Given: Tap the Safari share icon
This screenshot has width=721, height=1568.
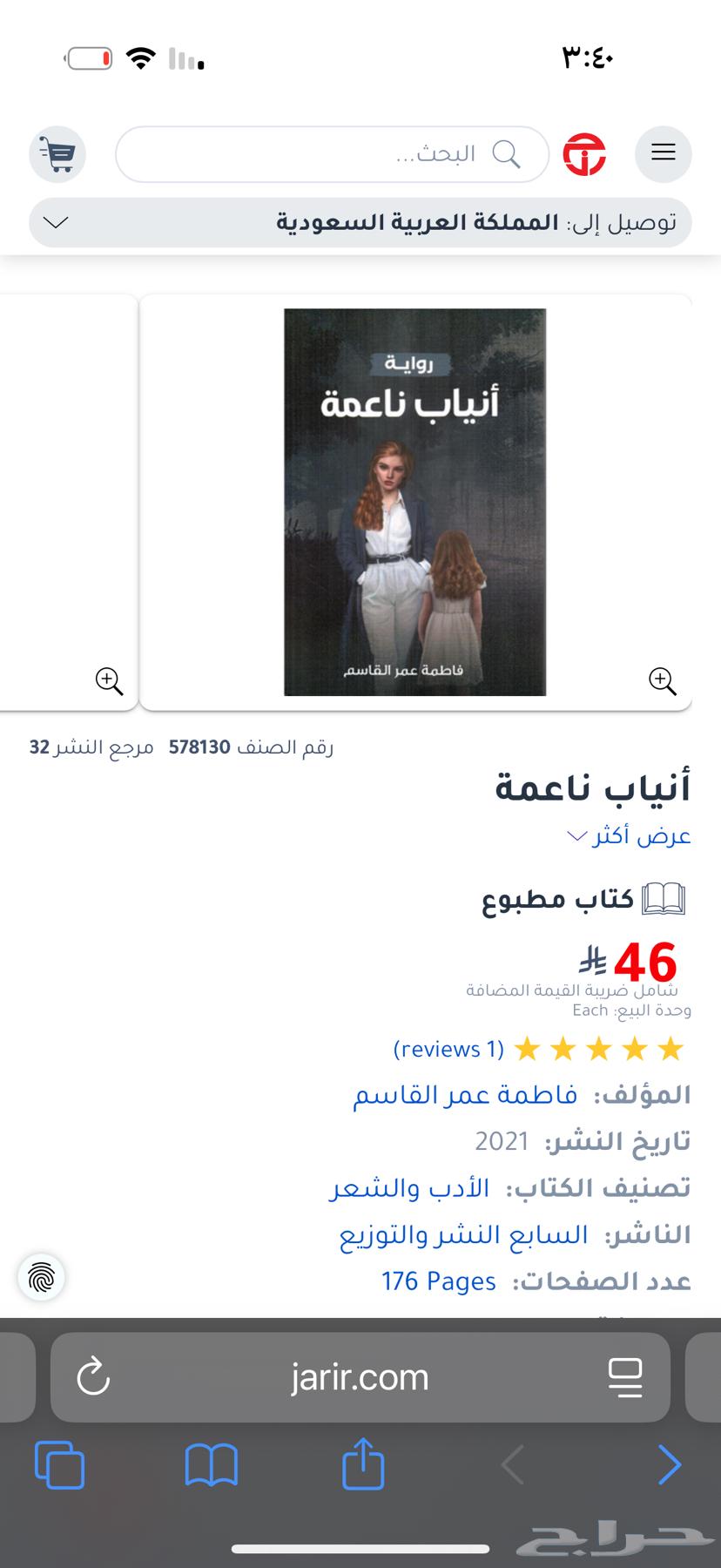Looking at the screenshot, I should tap(363, 1465).
